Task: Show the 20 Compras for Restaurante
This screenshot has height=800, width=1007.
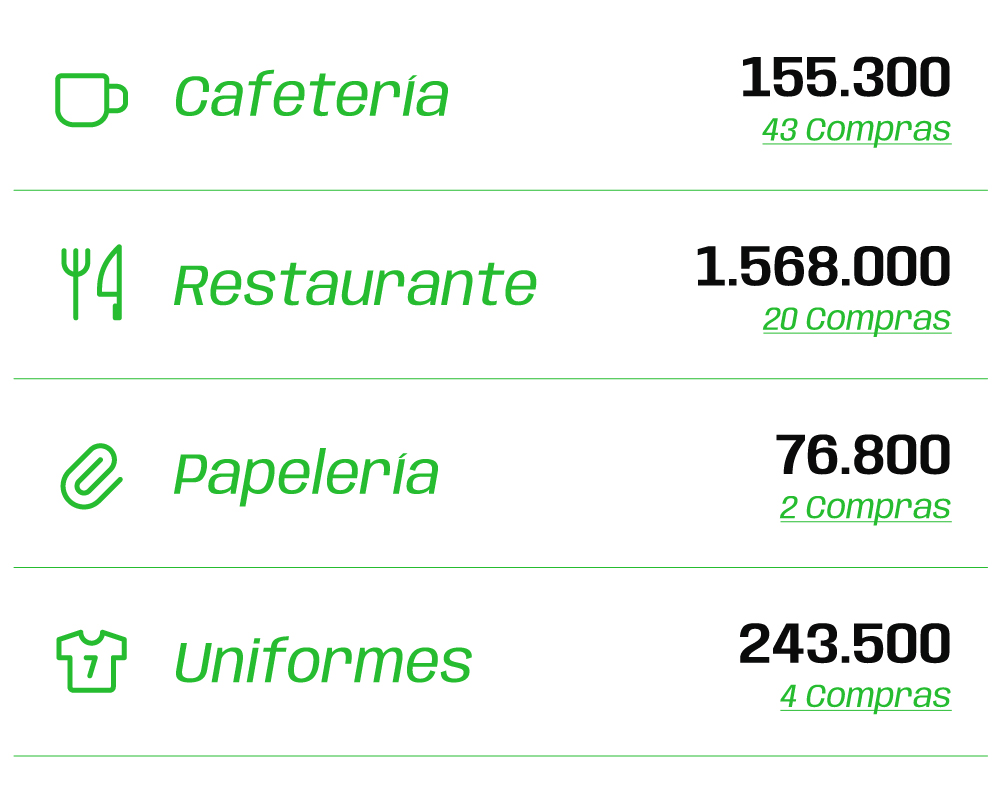Action: pos(856,319)
